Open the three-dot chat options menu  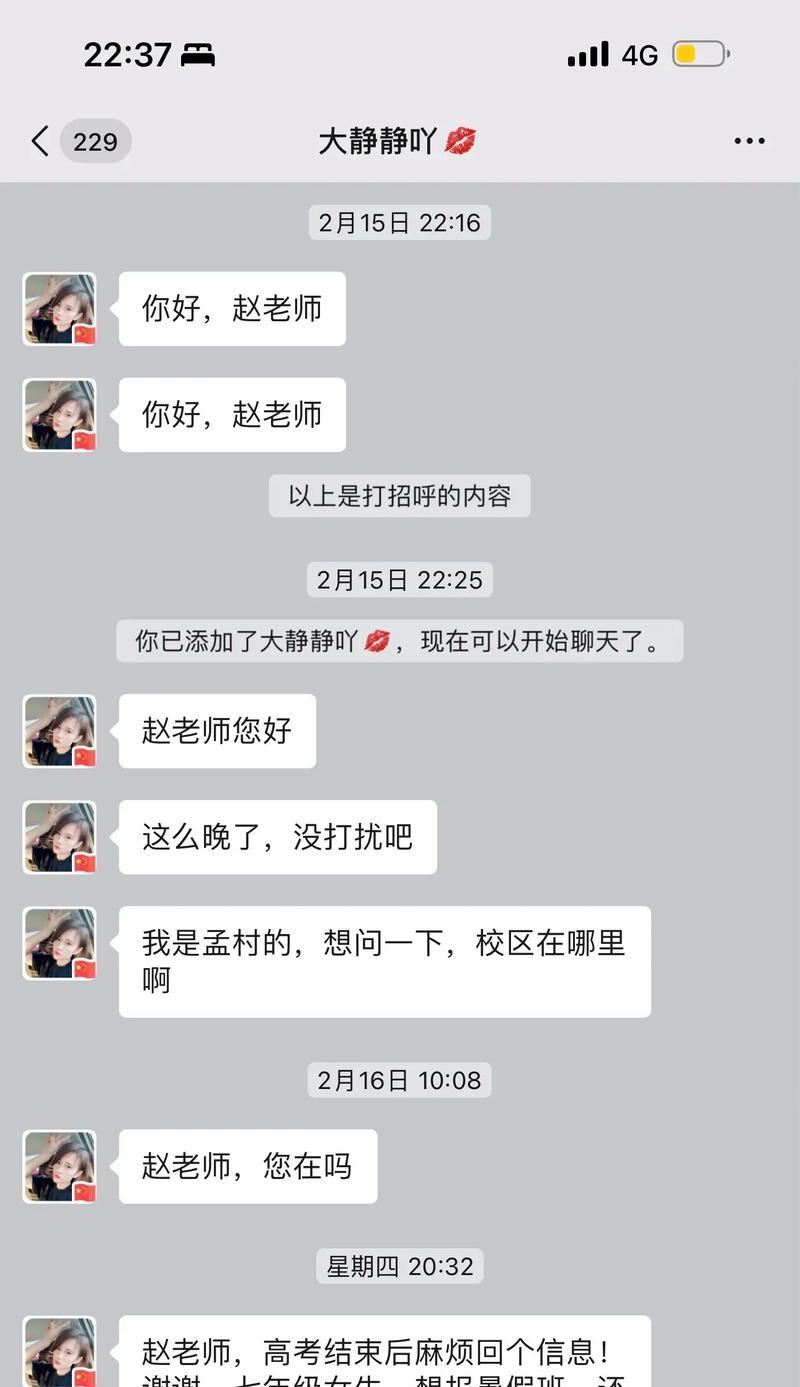click(749, 141)
